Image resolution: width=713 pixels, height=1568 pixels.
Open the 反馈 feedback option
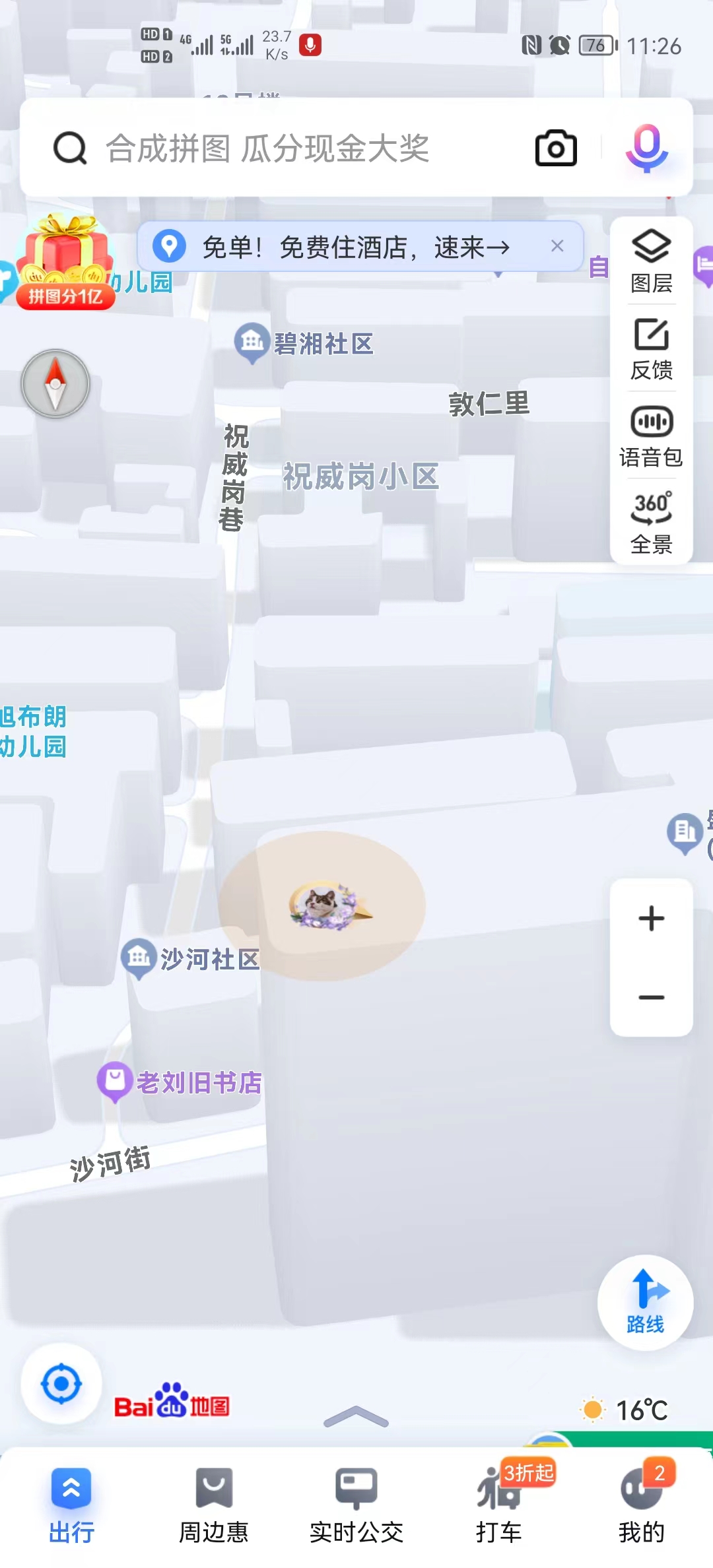651,348
